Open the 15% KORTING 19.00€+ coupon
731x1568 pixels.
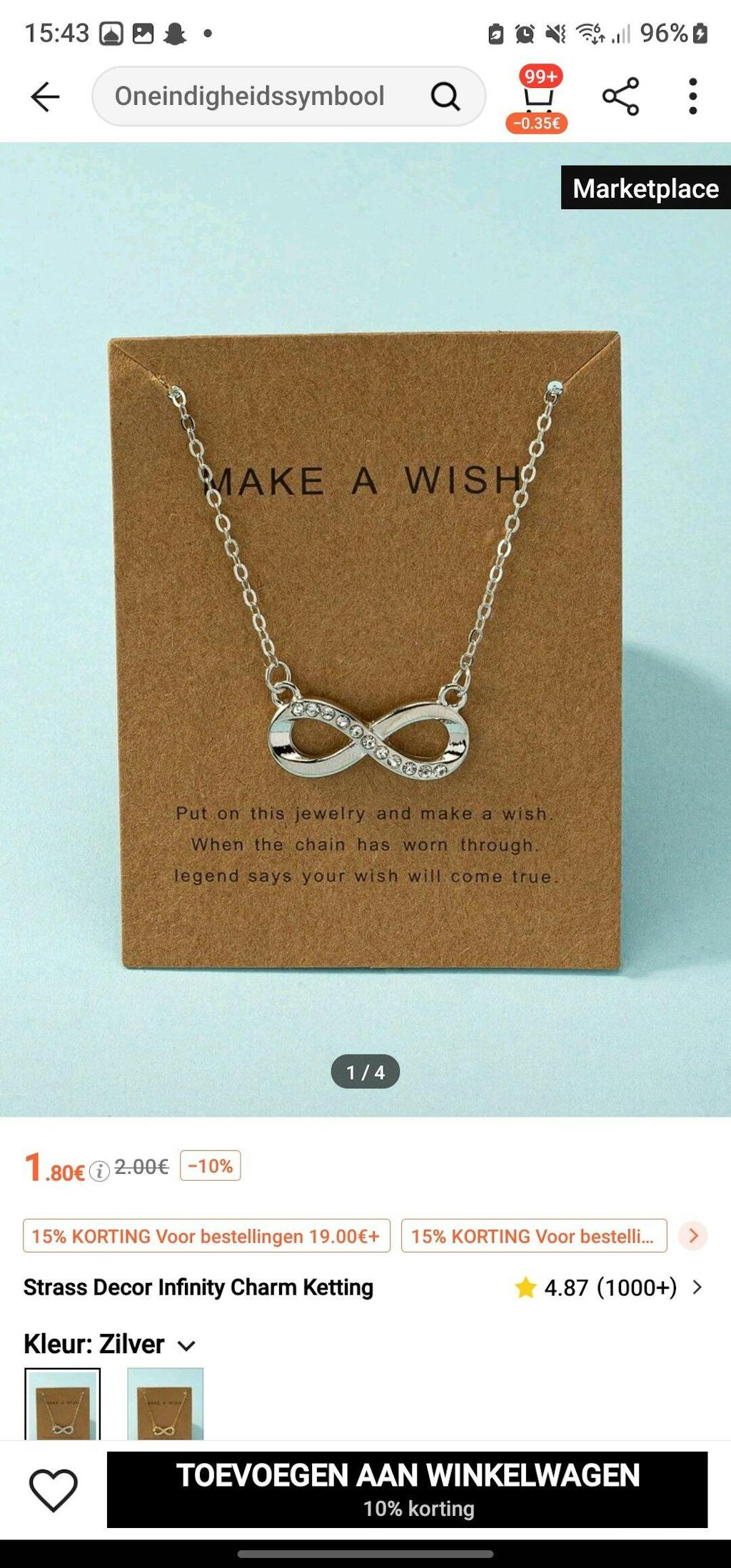pos(206,1236)
